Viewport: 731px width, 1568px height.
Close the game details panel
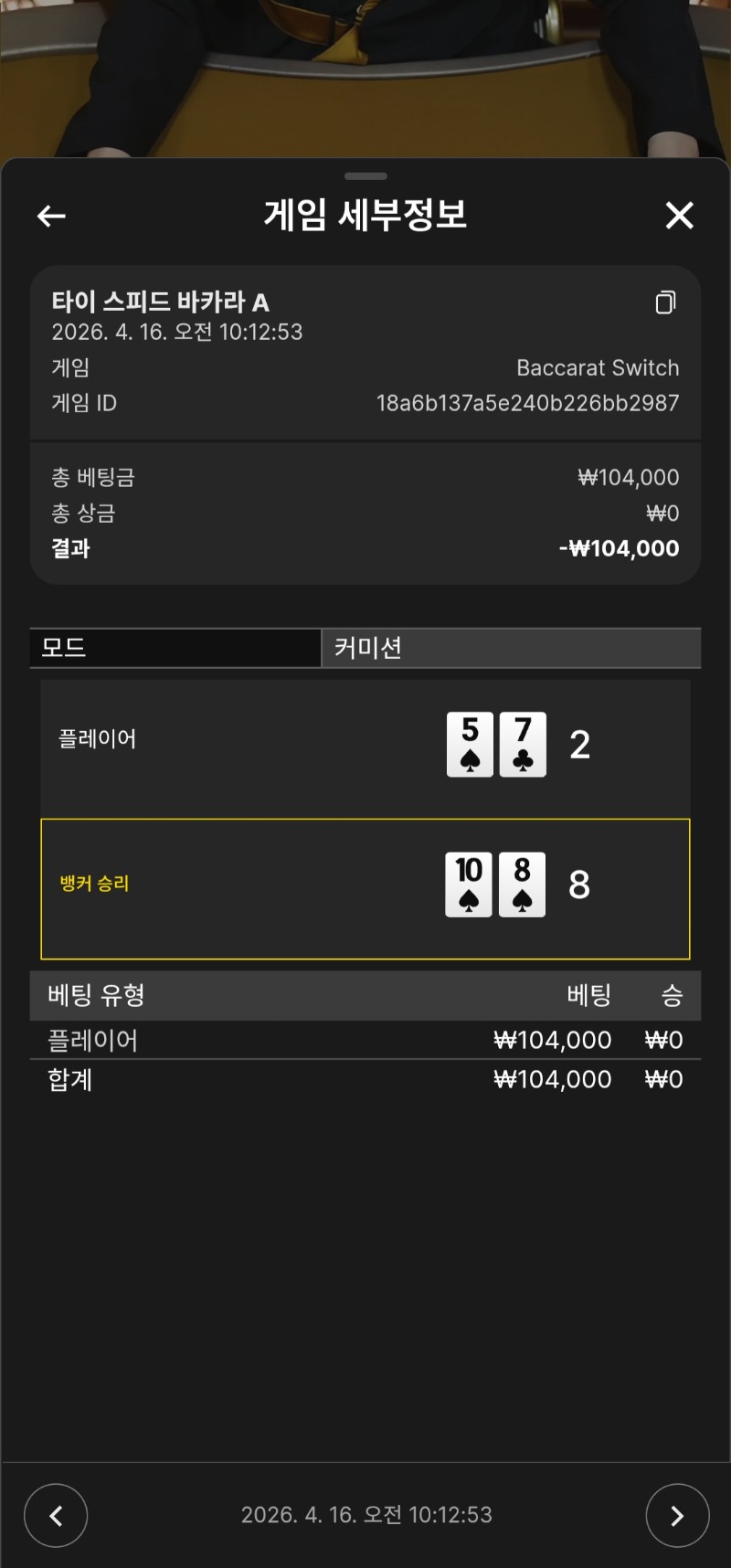click(x=679, y=216)
